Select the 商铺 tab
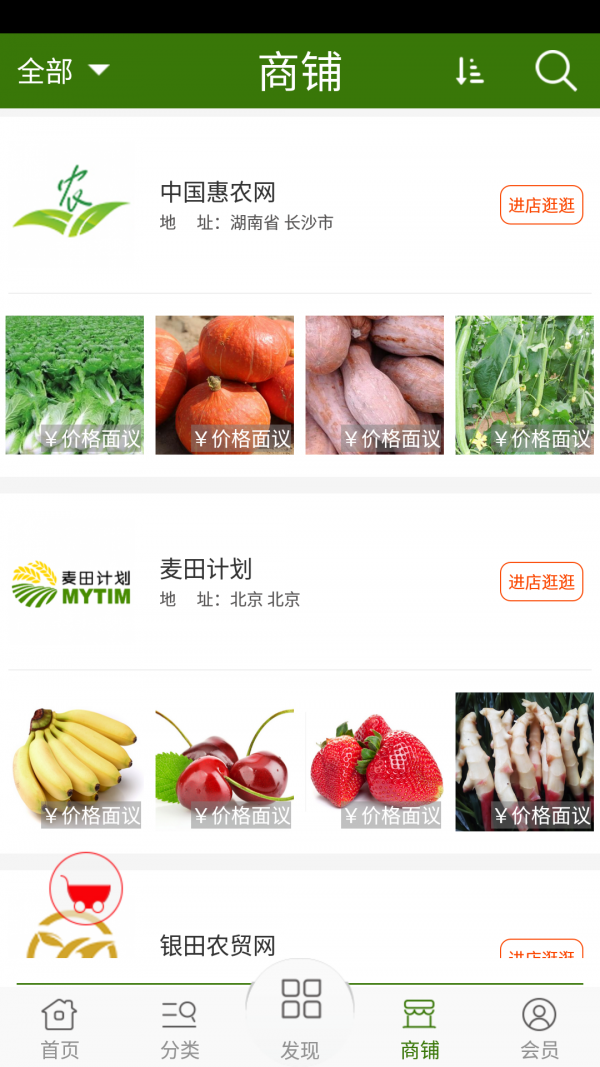Screen dimensions: 600x1067 (x=420, y=1028)
